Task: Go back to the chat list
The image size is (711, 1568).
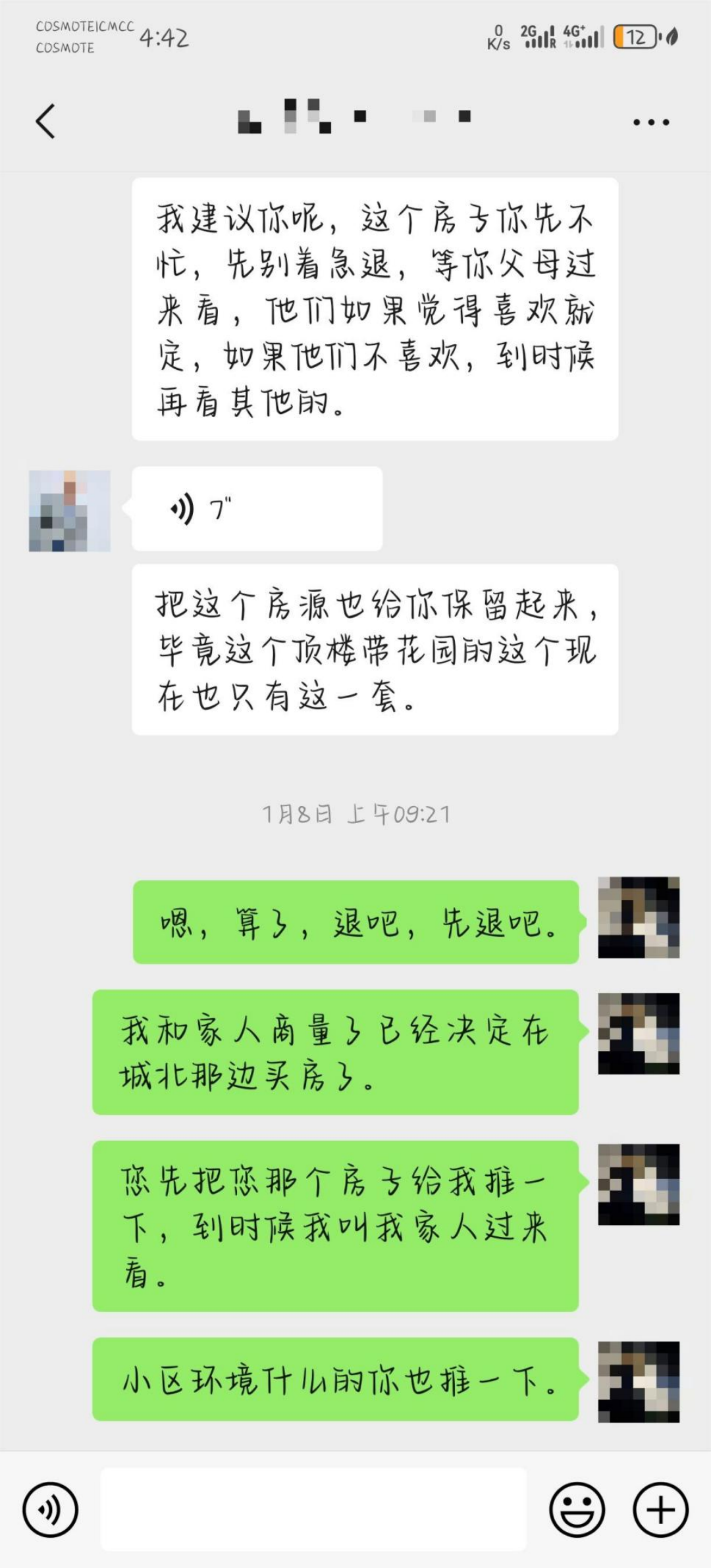Action: 45,122
